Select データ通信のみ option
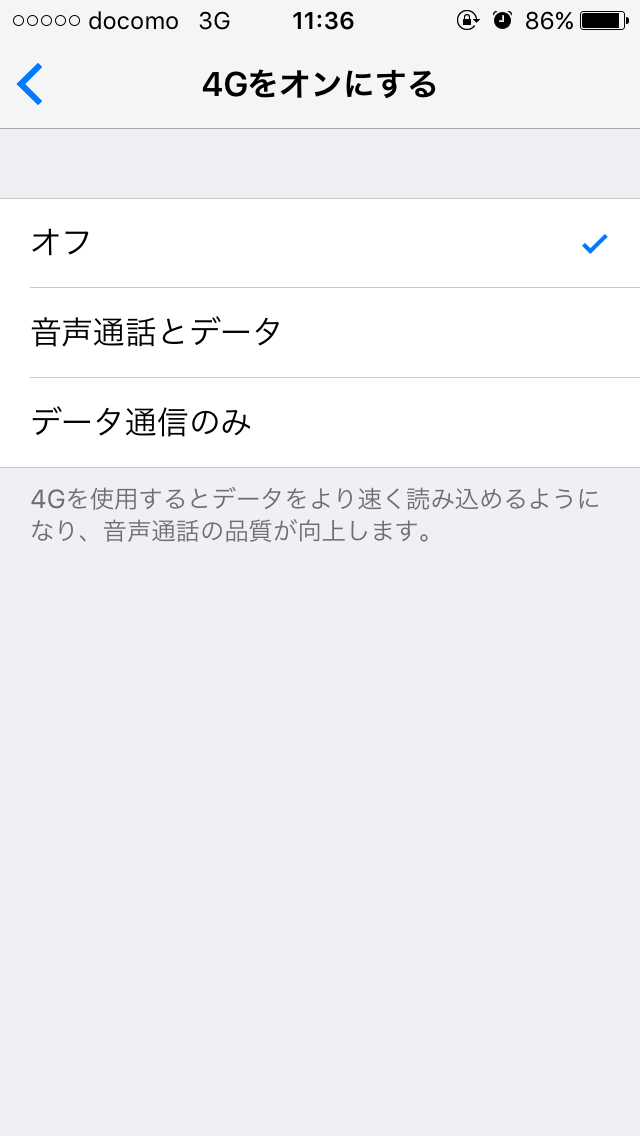 click(x=320, y=422)
